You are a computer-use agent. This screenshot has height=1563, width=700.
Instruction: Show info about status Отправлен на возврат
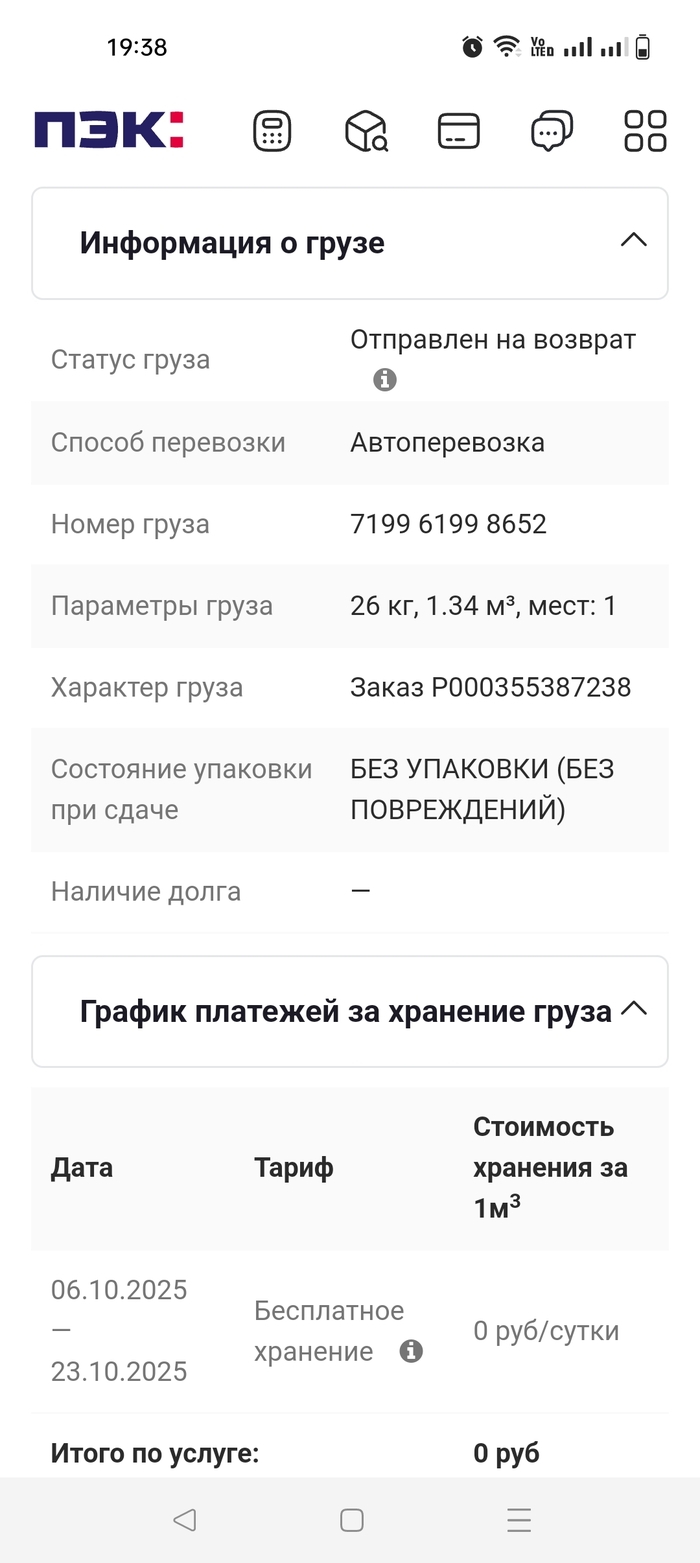[x=385, y=380]
